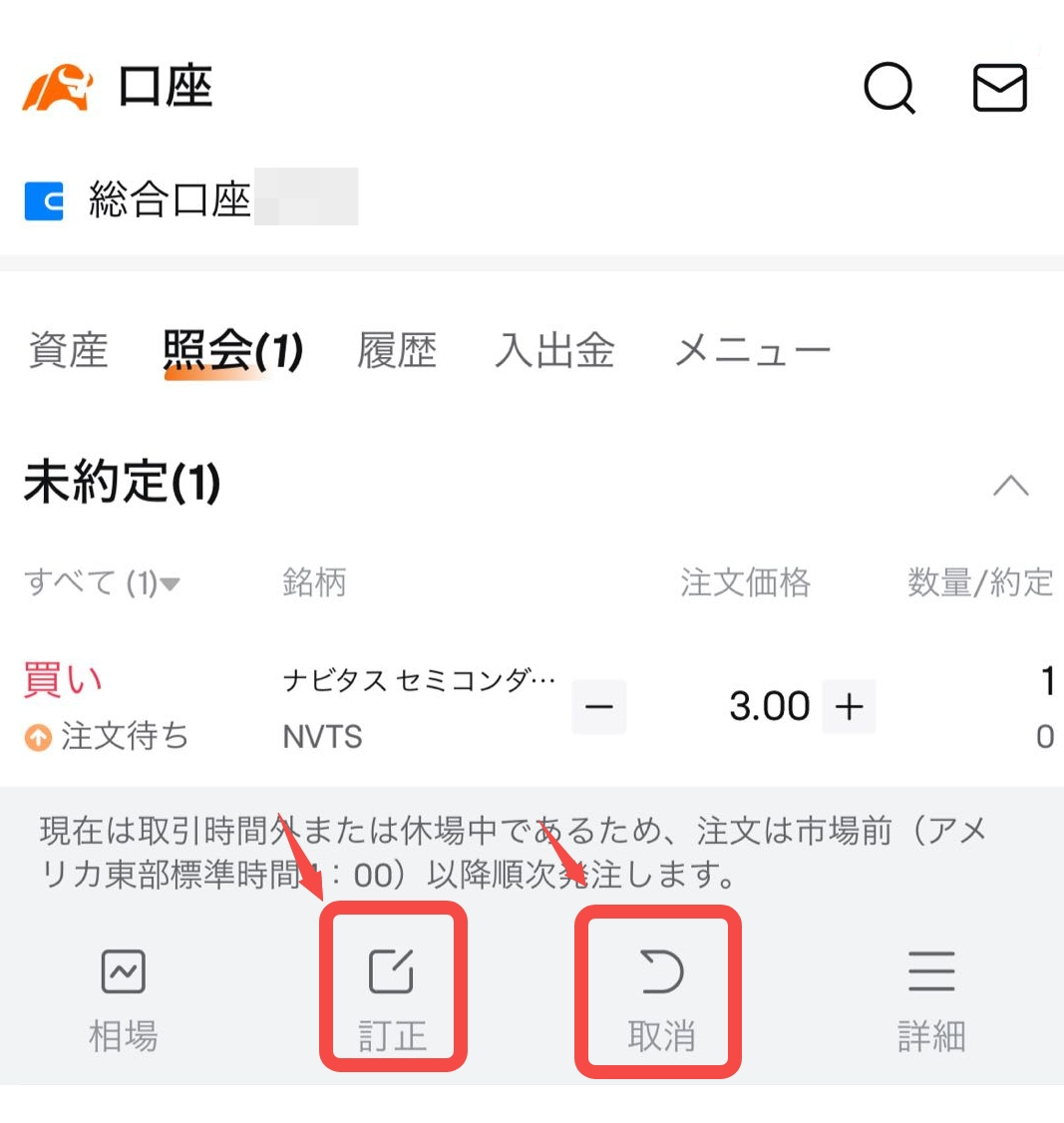Open the search magnifier icon

pyautogui.click(x=888, y=89)
